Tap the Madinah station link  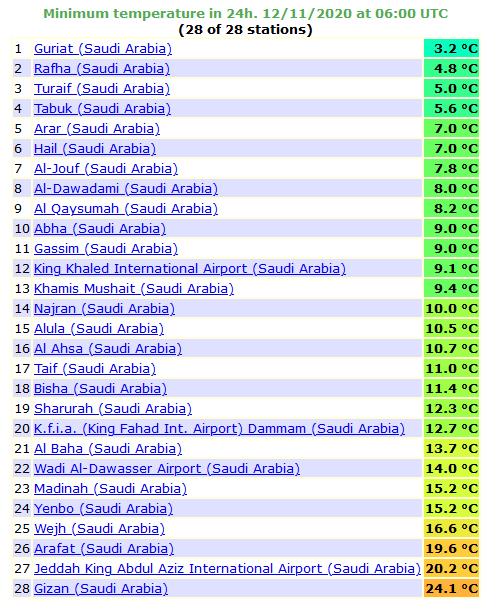coord(110,489)
